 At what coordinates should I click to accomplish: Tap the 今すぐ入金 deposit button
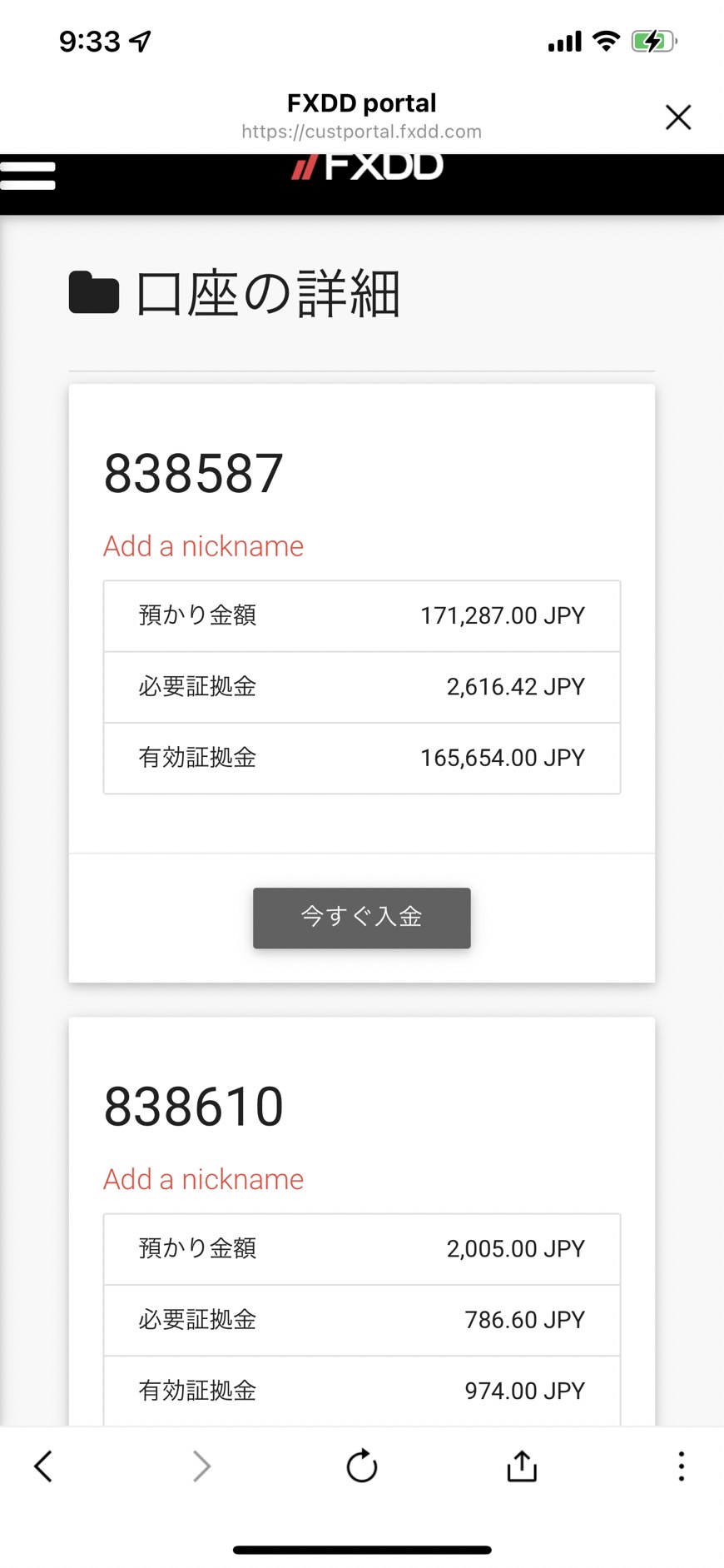click(362, 918)
